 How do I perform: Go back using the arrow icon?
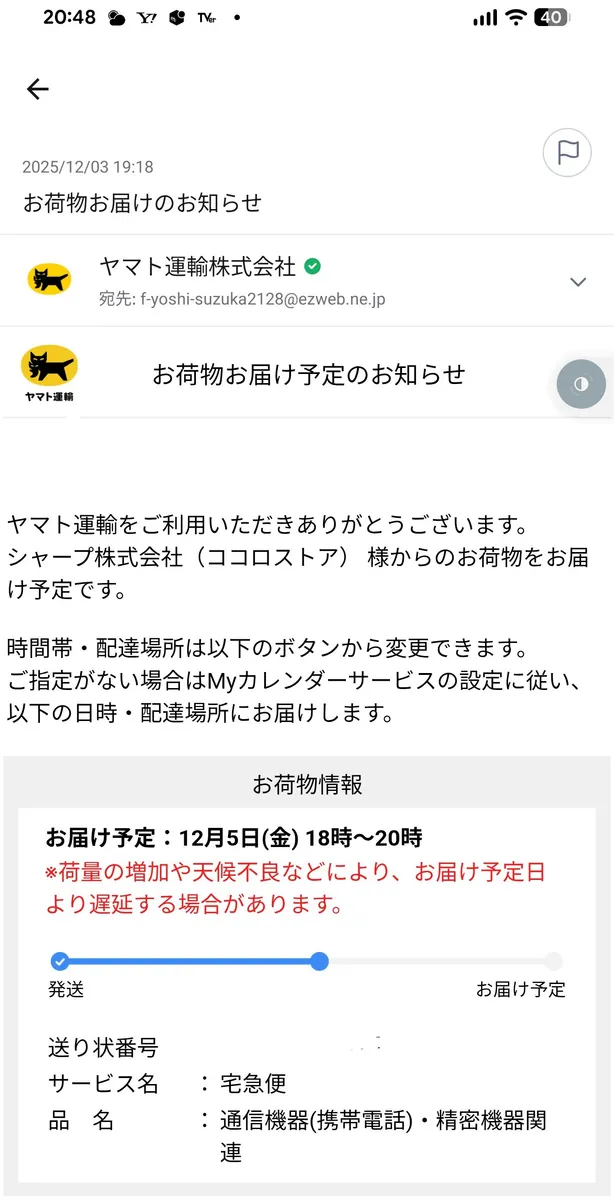(x=37, y=90)
